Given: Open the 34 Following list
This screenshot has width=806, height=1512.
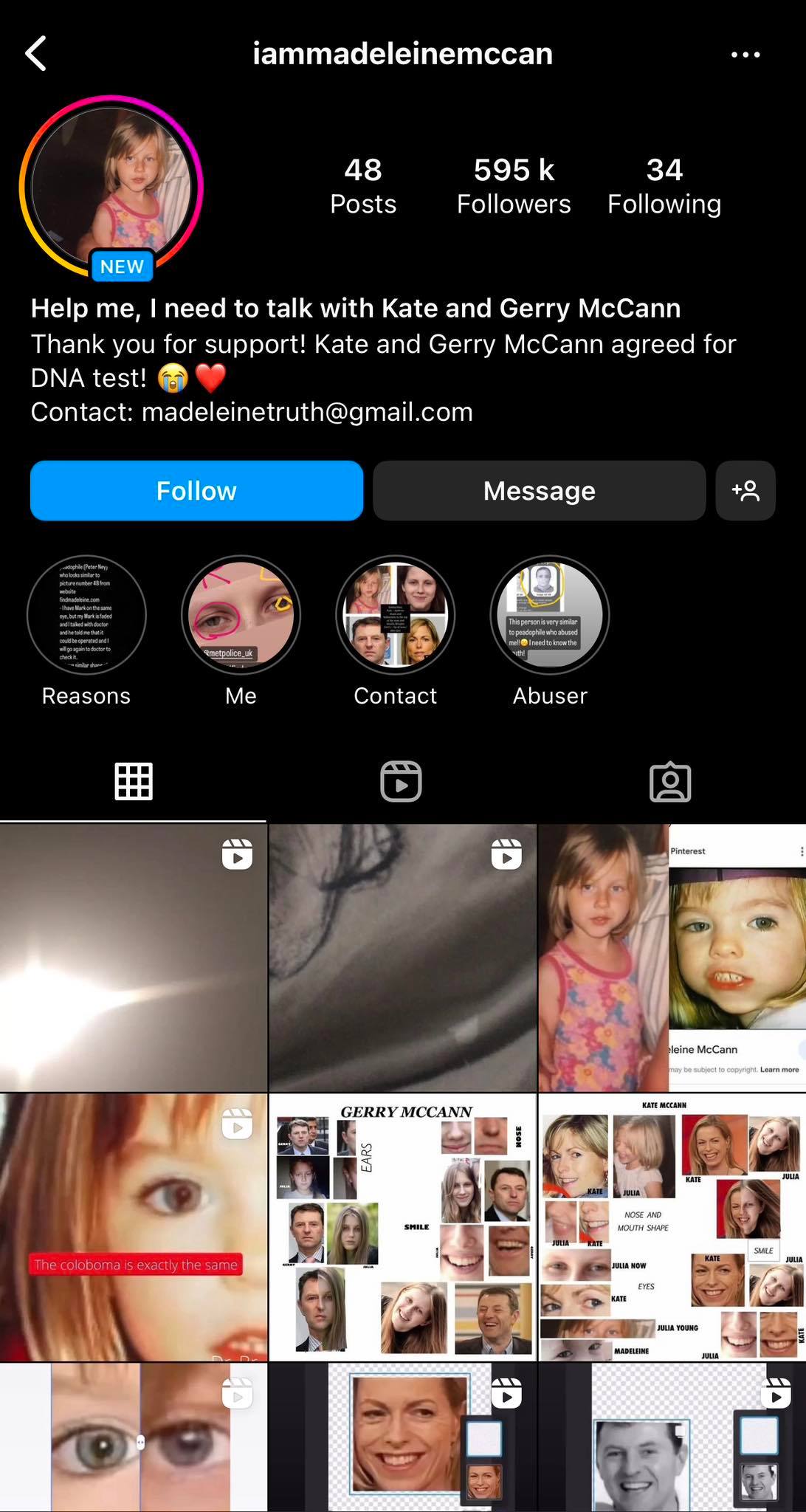Looking at the screenshot, I should pos(664,186).
